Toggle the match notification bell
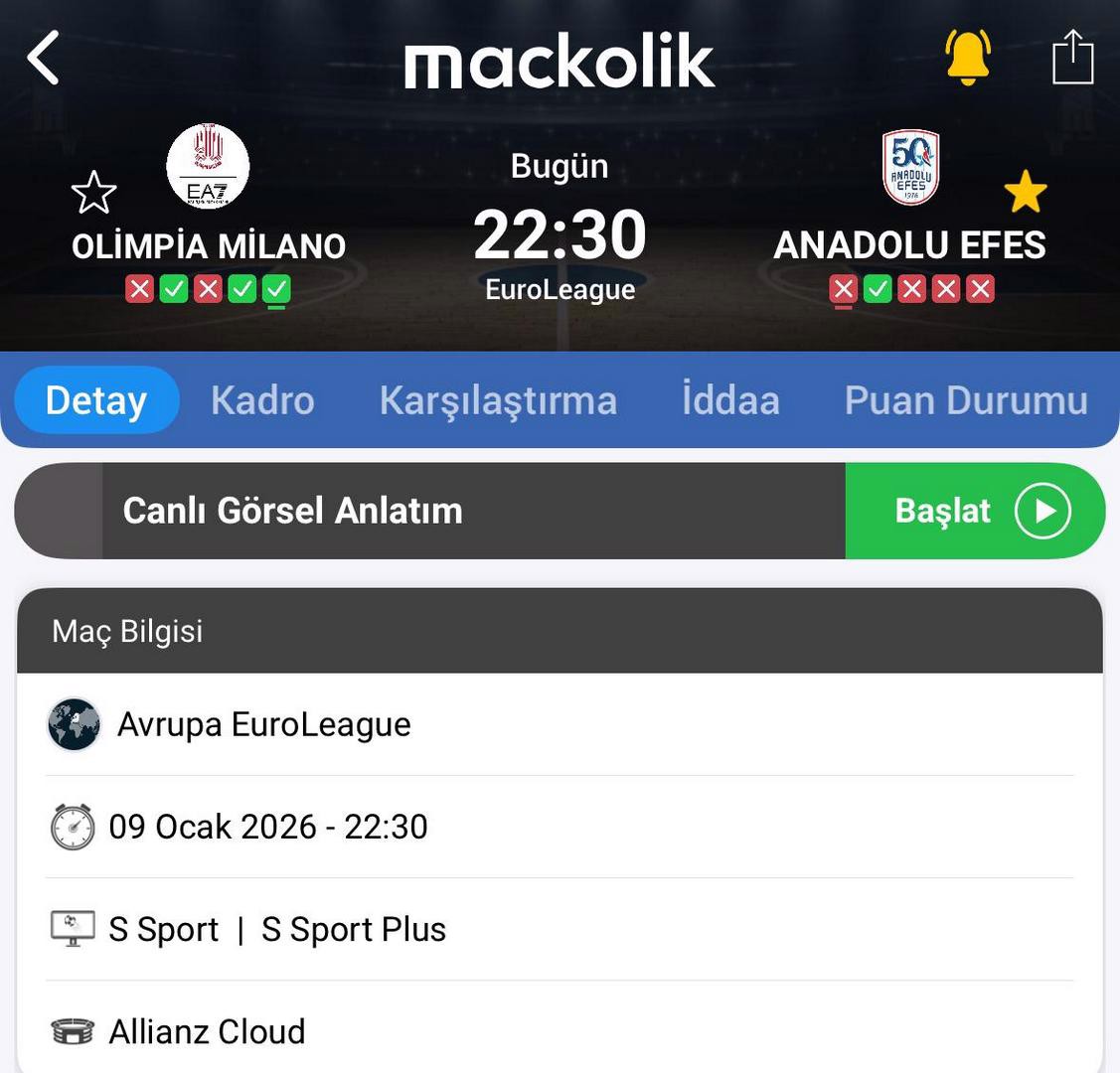The width and height of the screenshot is (1120, 1073). (968, 57)
